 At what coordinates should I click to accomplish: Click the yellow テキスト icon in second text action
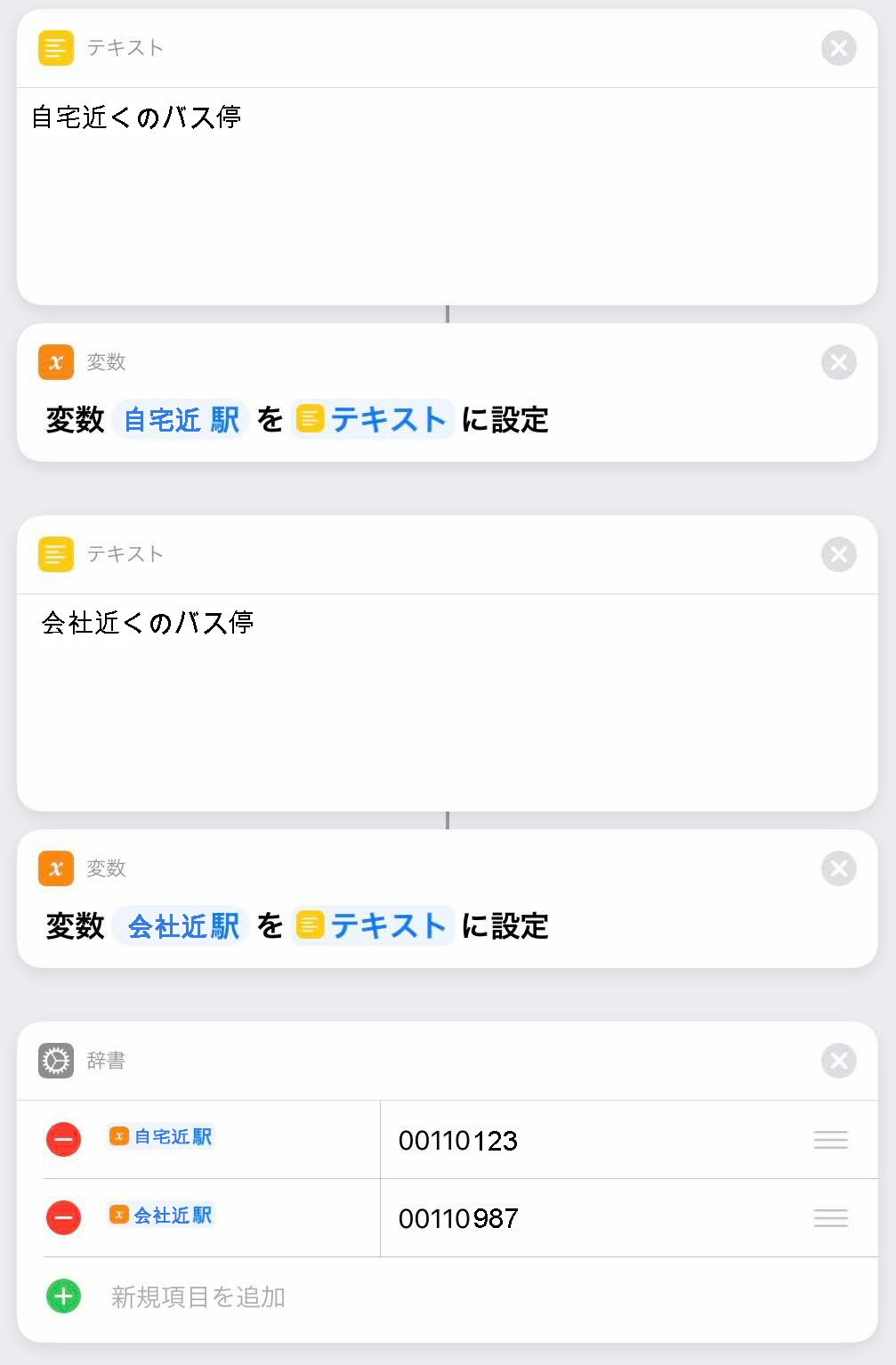[x=55, y=553]
